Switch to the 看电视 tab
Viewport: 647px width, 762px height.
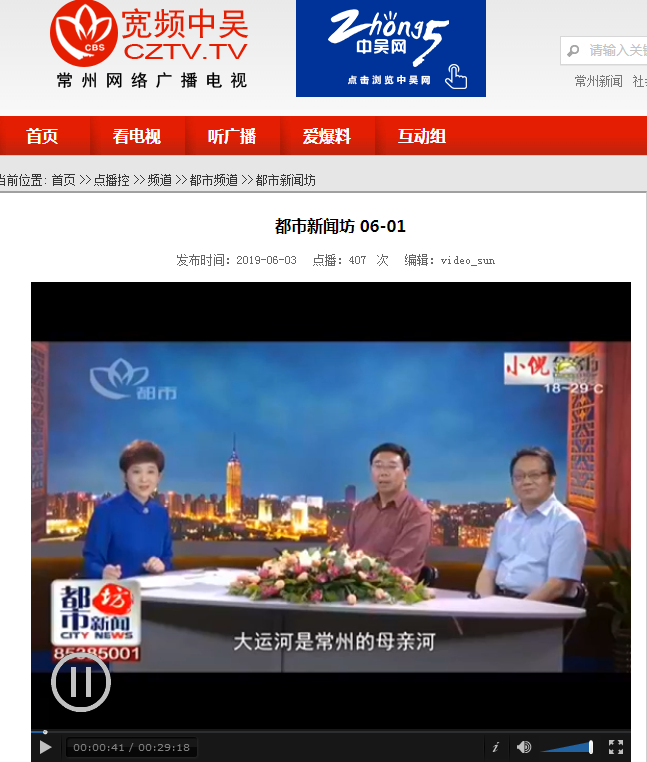tap(136, 137)
